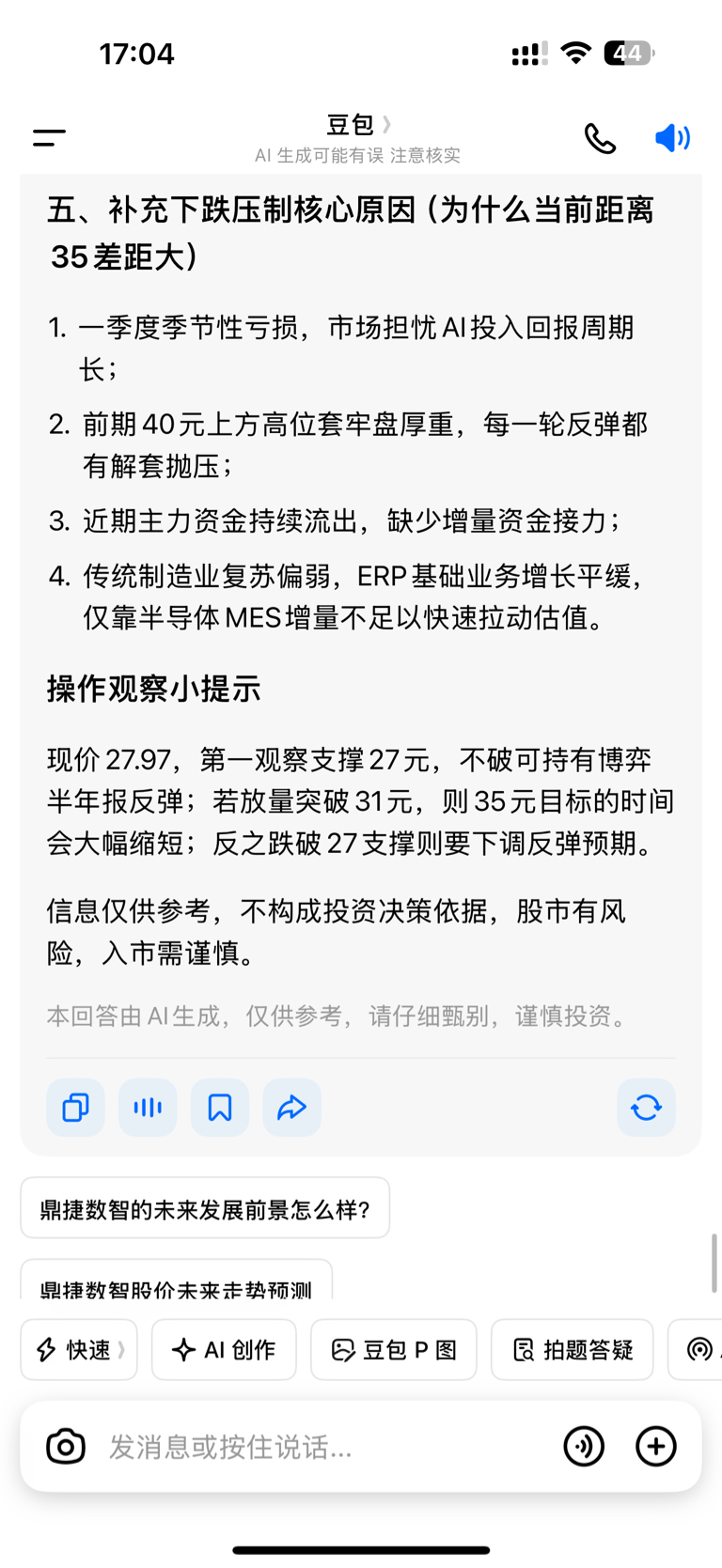Start a voice call with Doubao
The width and height of the screenshot is (722, 1568).
(600, 138)
